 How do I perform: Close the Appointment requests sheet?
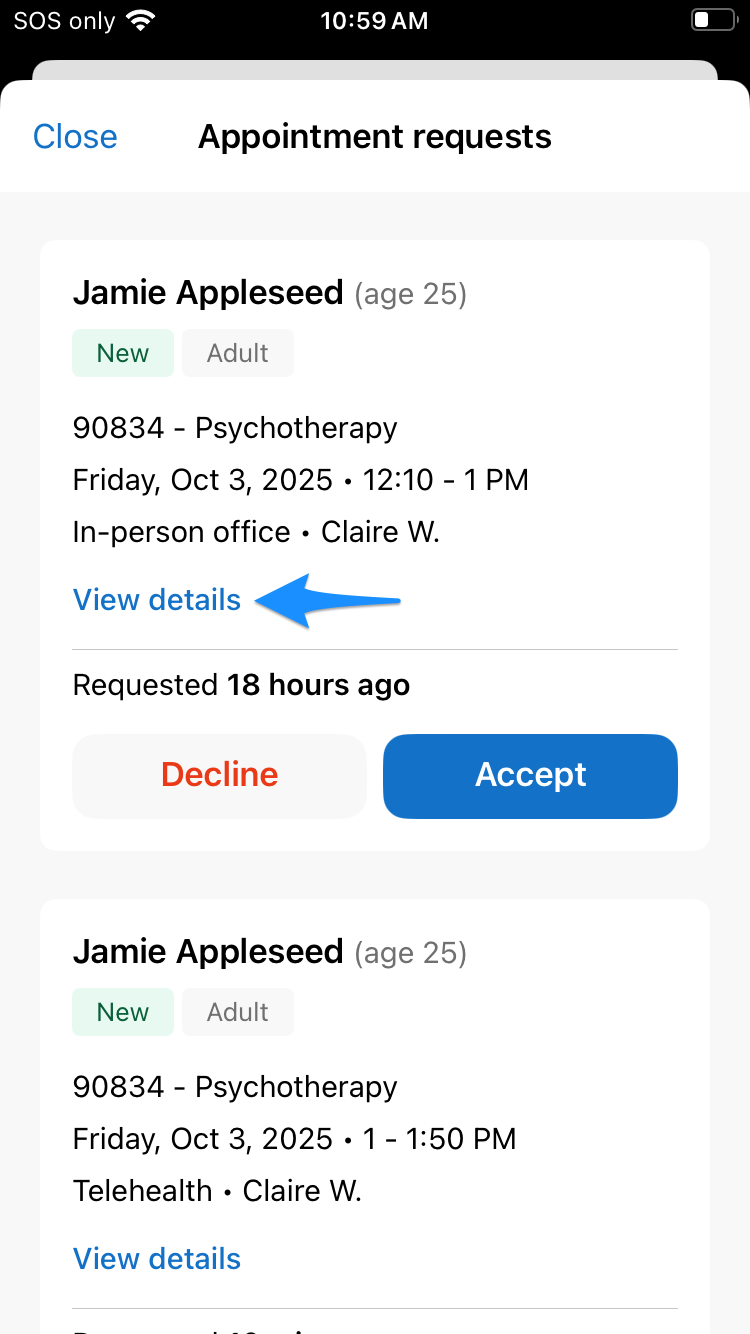click(74, 136)
